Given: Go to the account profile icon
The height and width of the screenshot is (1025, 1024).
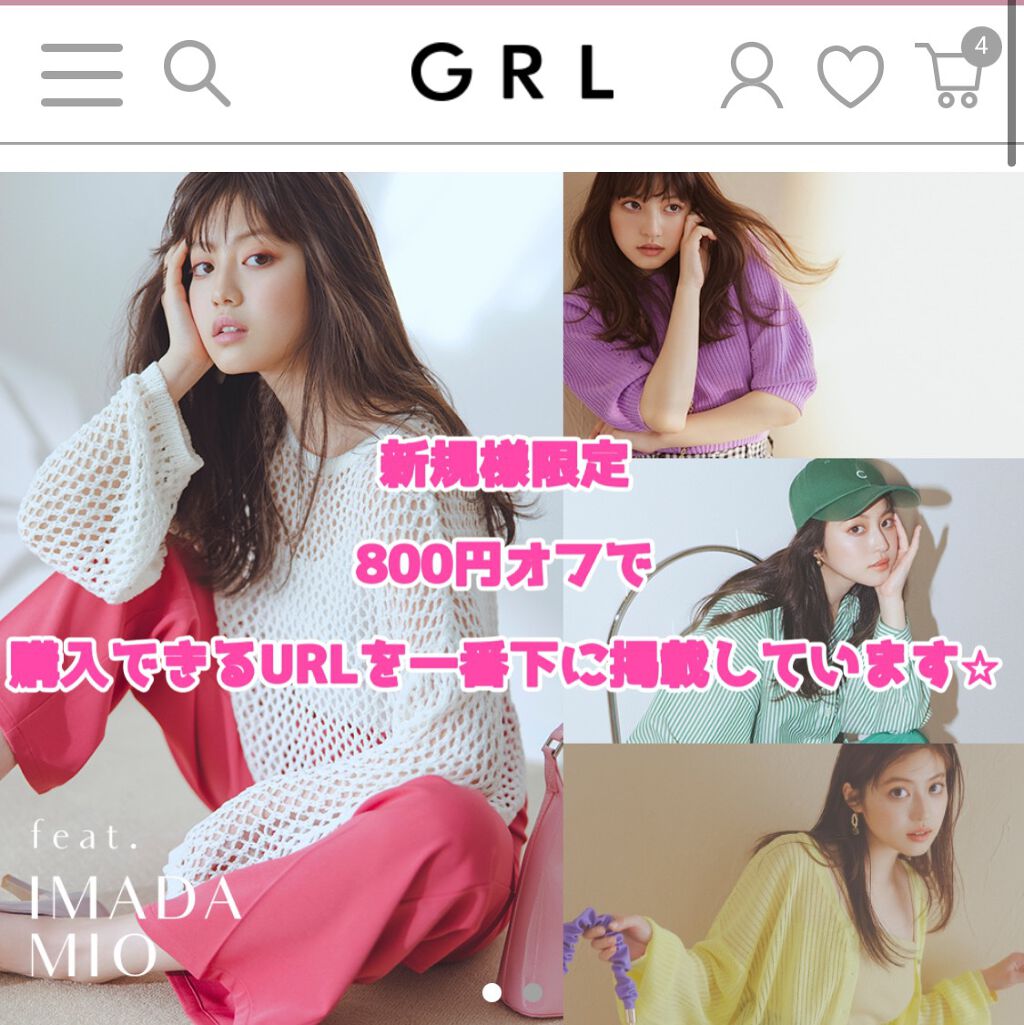Looking at the screenshot, I should (x=751, y=77).
